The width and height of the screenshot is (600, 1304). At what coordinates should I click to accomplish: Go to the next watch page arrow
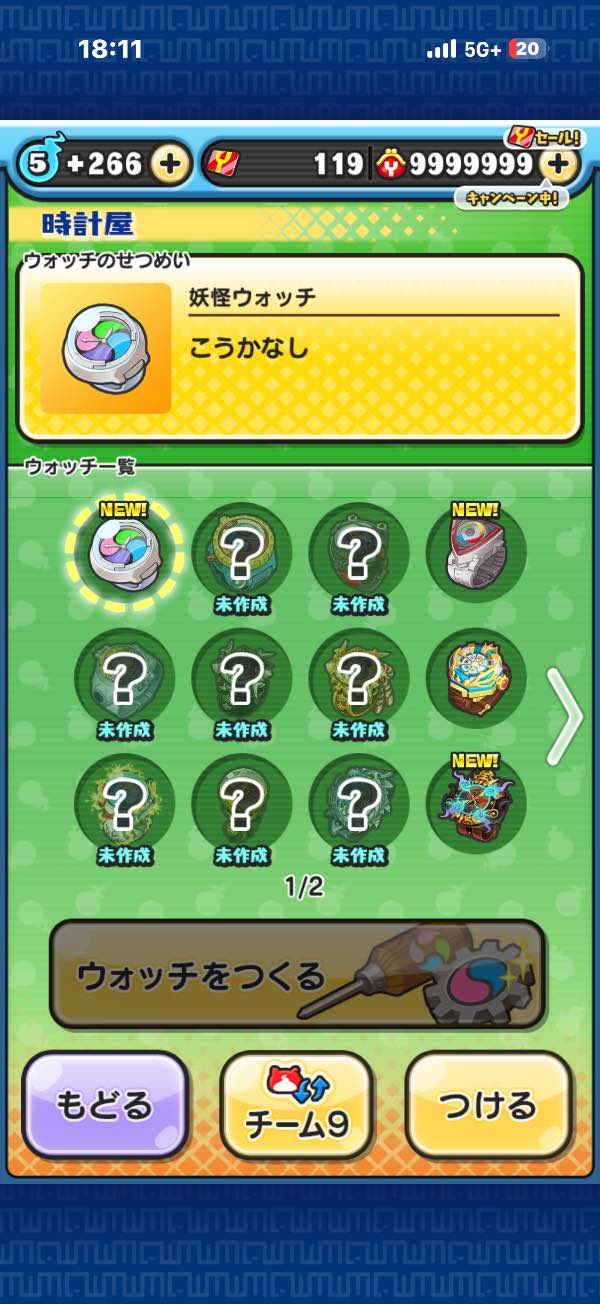coord(565,715)
